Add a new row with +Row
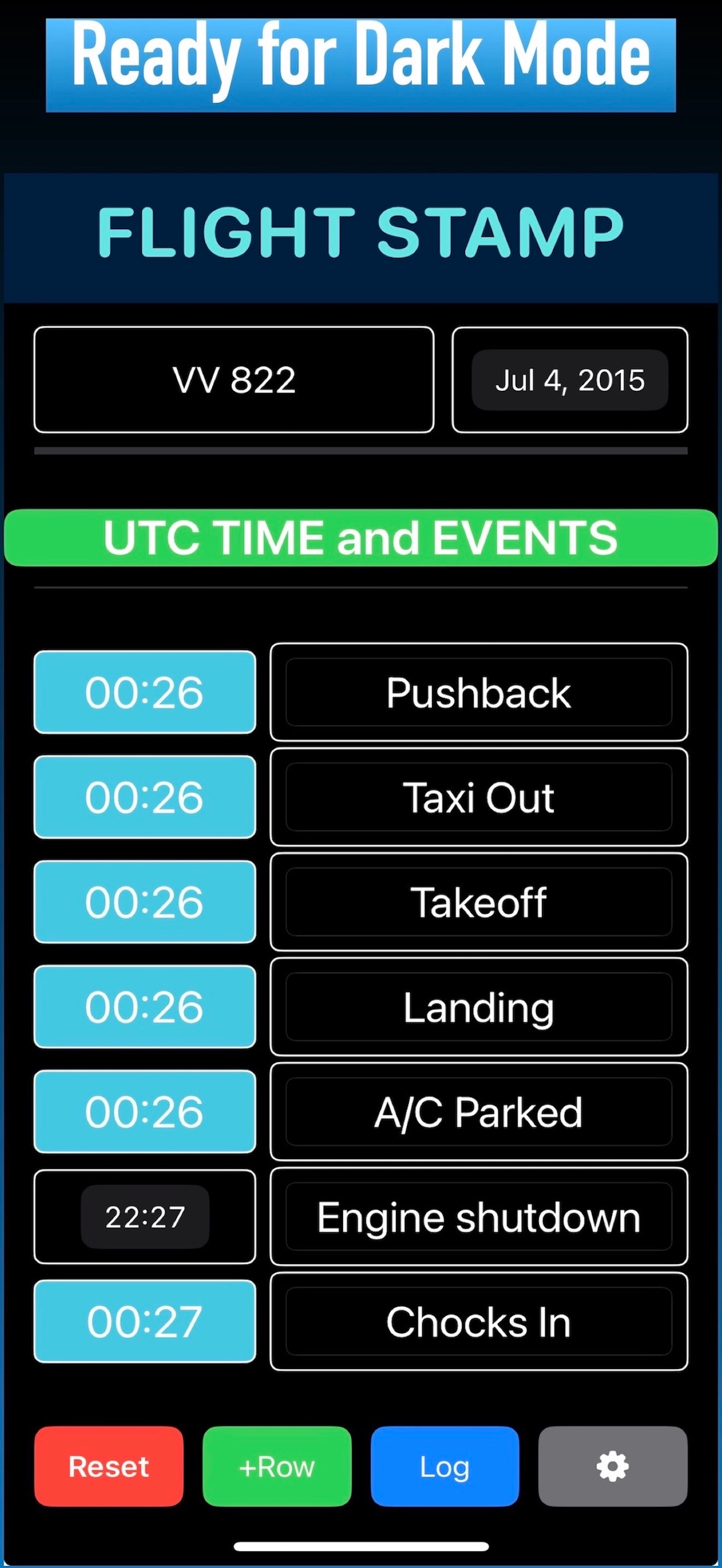This screenshot has width=722, height=1568. pos(277,1467)
